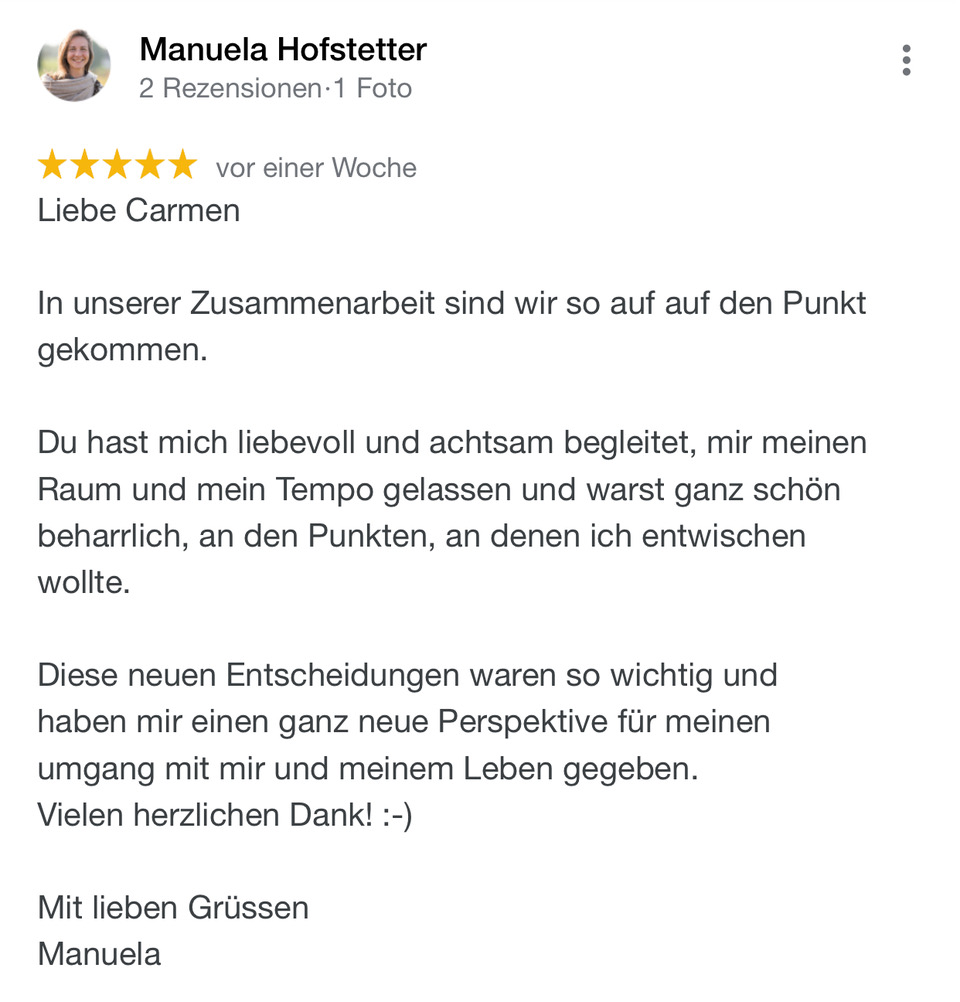Open Manuela Hofstetter's profile picture
This screenshot has height=1002, width=960.
click(x=74, y=65)
